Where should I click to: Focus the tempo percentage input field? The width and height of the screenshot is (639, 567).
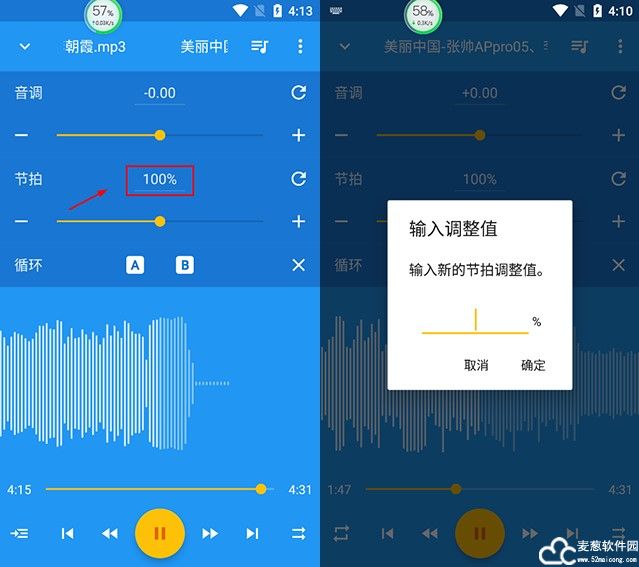pos(475,321)
